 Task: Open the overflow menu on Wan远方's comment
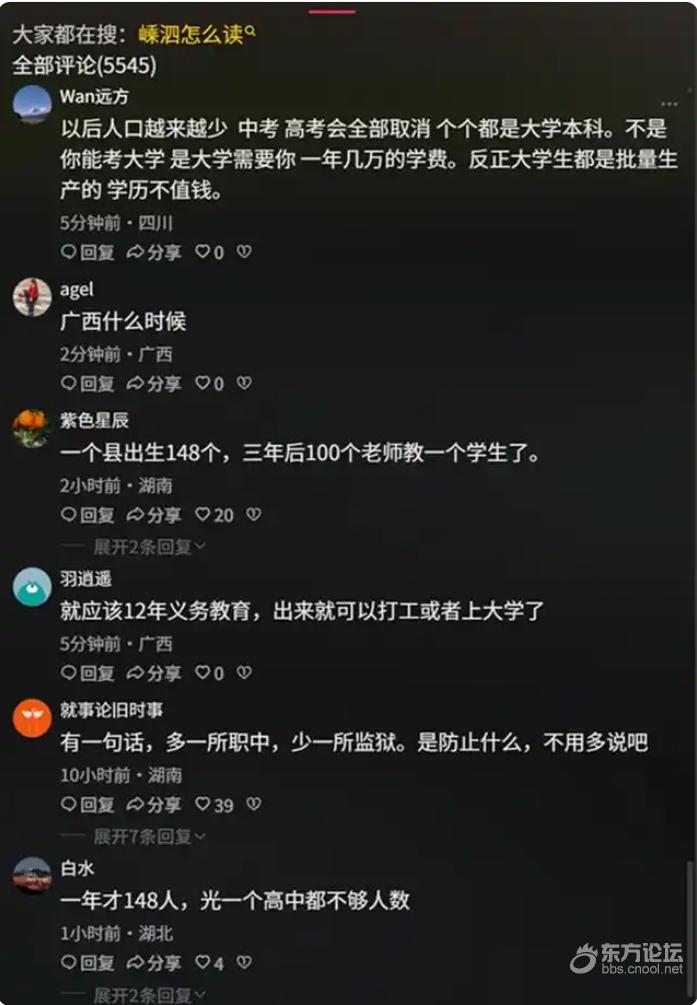pos(668,104)
